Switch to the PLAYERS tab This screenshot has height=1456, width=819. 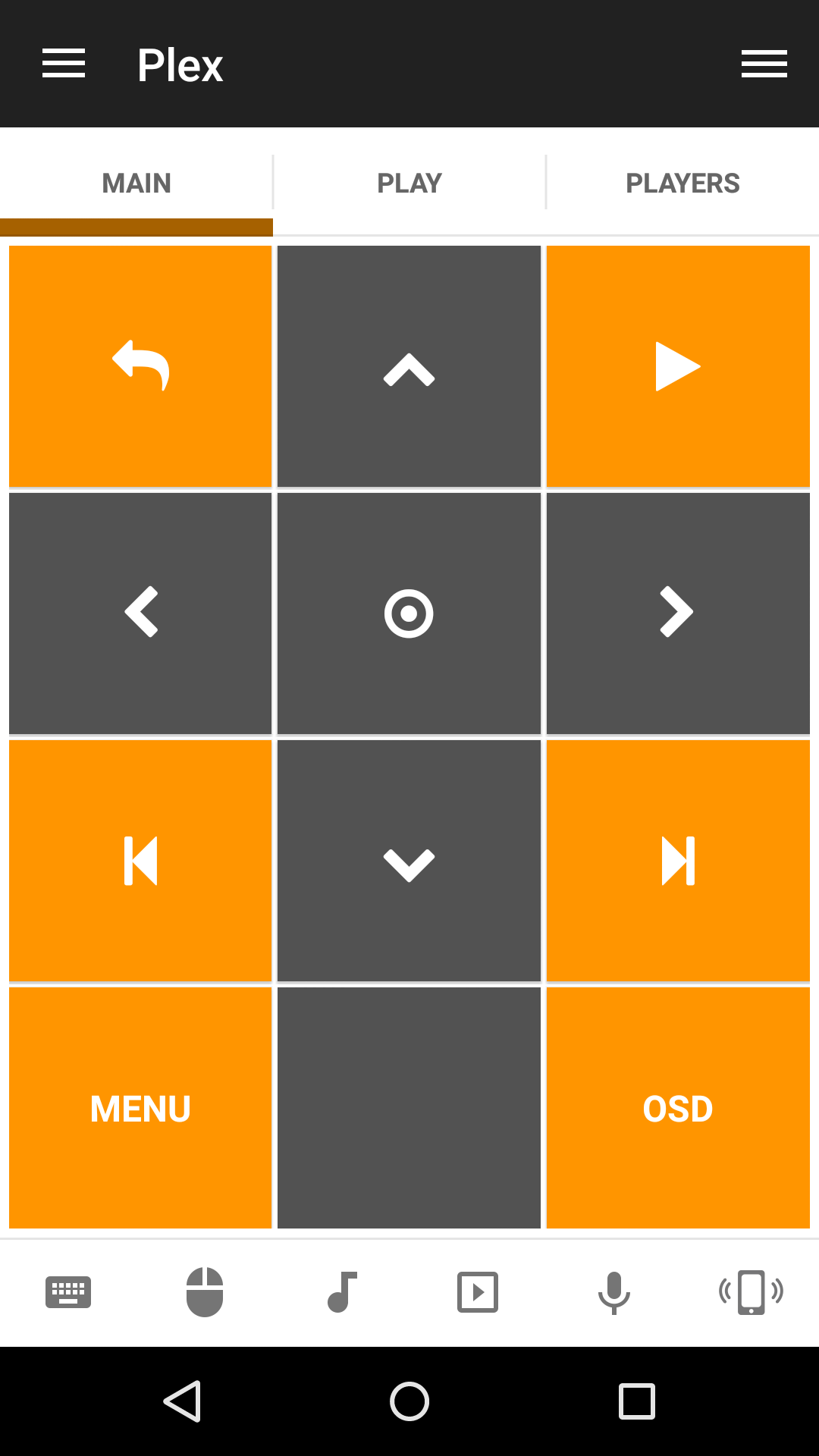click(x=682, y=183)
